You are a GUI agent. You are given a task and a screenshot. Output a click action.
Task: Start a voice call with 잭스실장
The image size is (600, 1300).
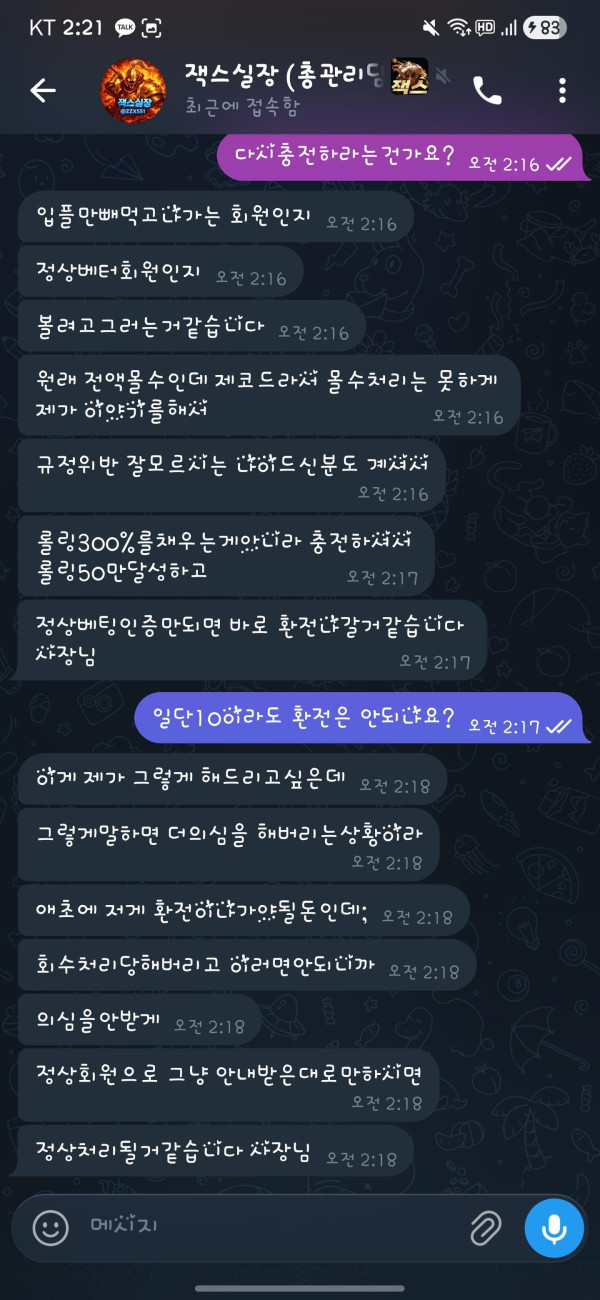(x=487, y=91)
